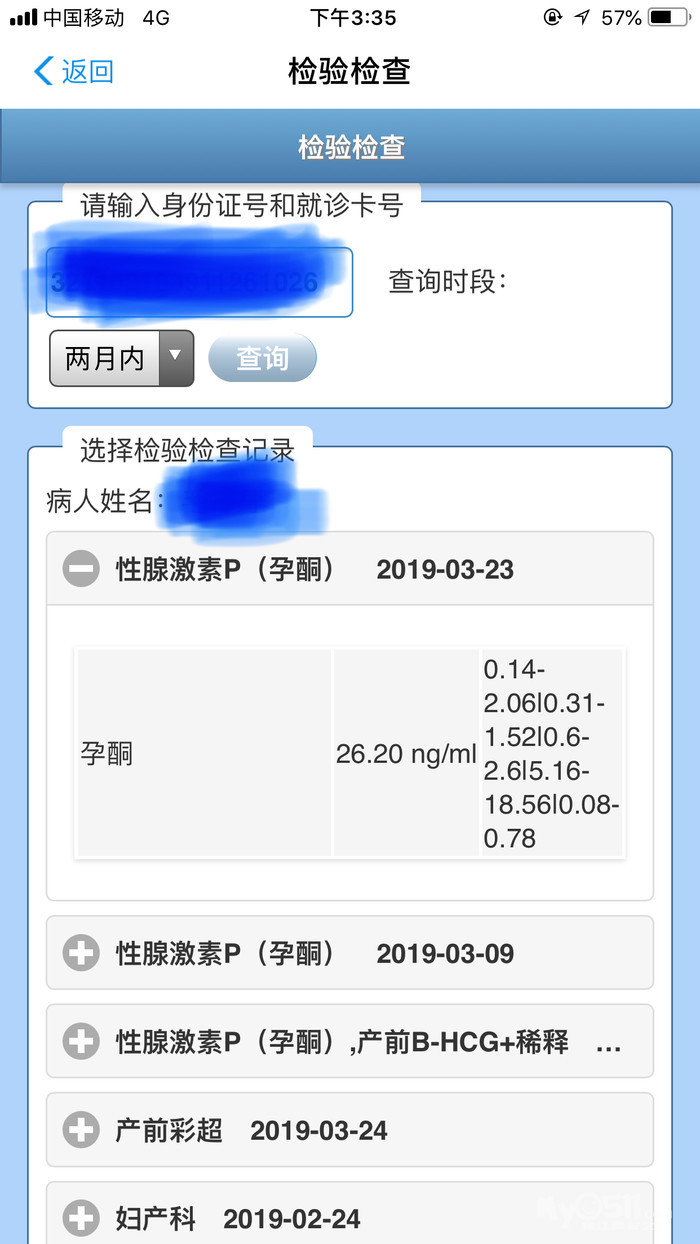Image resolution: width=700 pixels, height=1244 pixels.
Task: Open the 两月内 time range dropdown
Action: click(121, 359)
